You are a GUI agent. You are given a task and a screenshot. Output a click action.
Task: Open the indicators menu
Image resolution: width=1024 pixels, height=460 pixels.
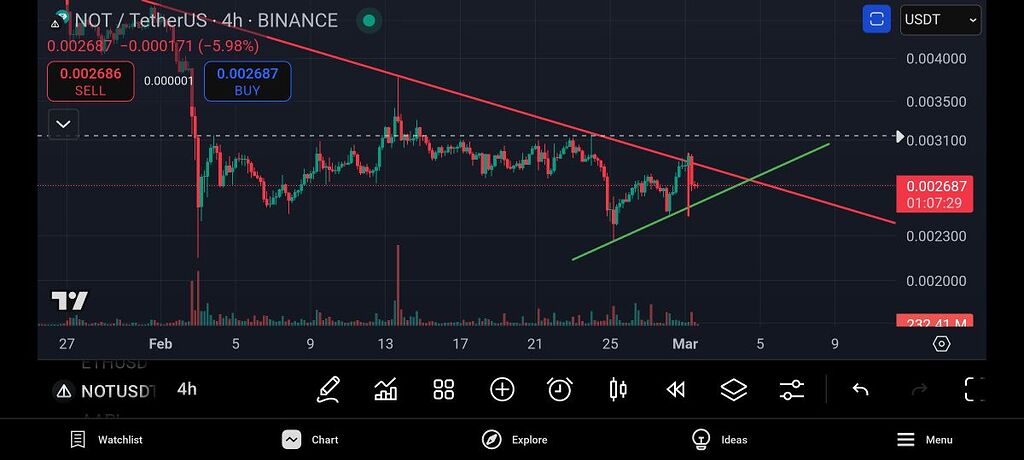(x=385, y=389)
